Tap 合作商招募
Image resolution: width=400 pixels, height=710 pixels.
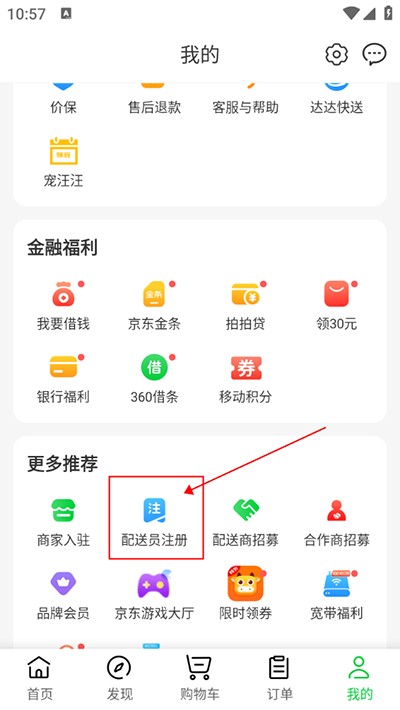[337, 522]
